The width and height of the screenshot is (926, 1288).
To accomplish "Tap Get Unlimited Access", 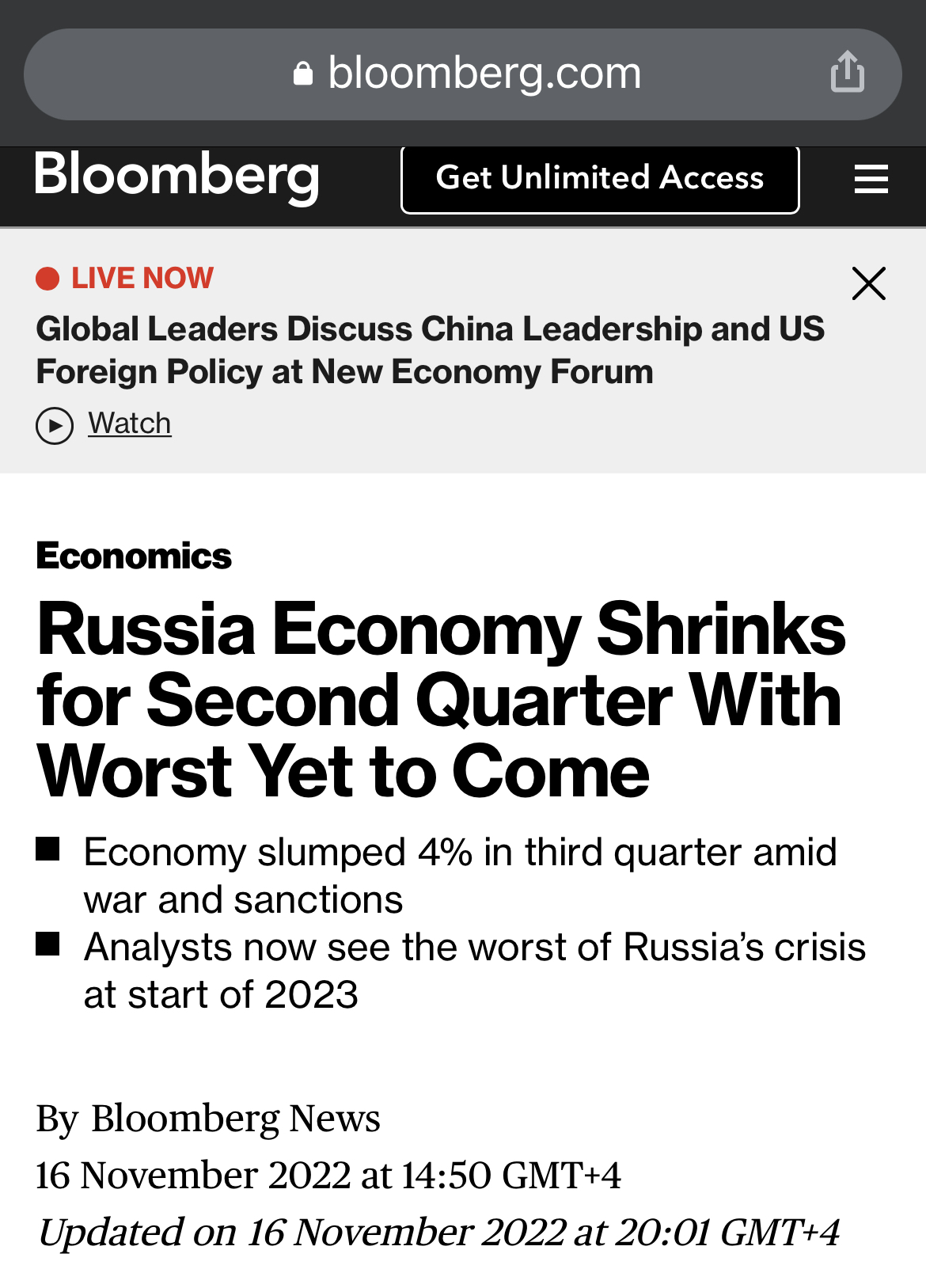I will (x=600, y=179).
